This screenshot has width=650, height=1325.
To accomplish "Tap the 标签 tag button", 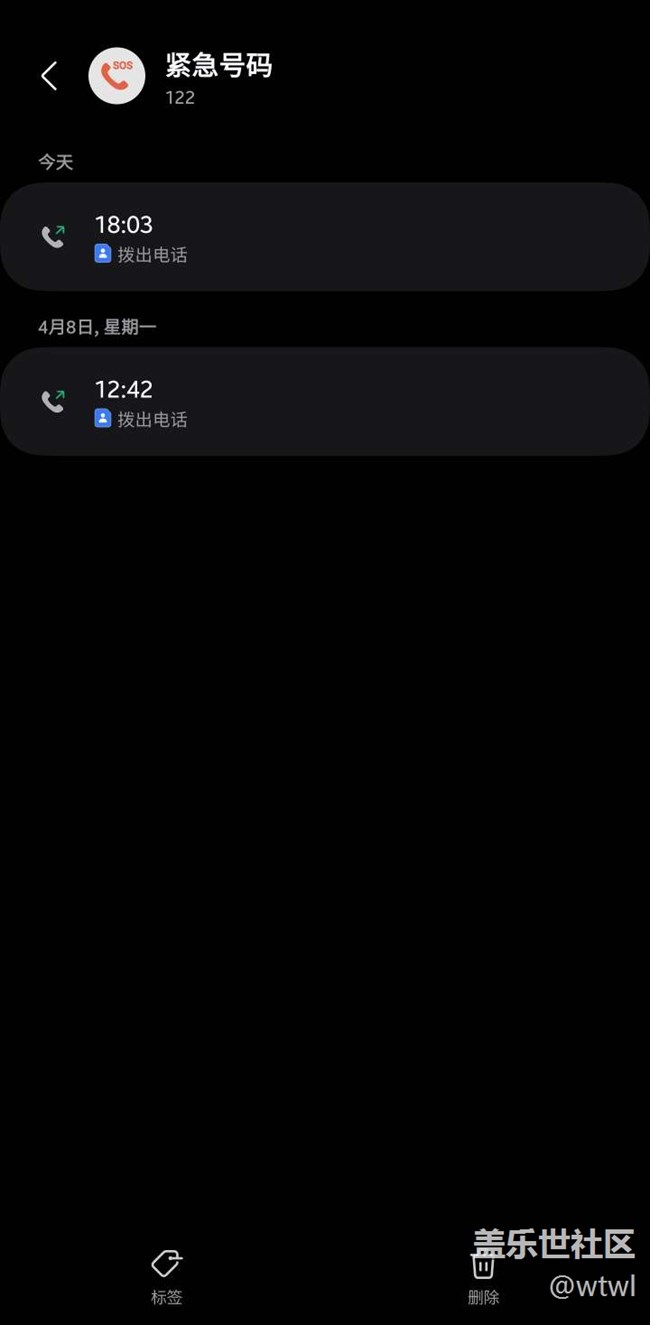I will 167,1277.
